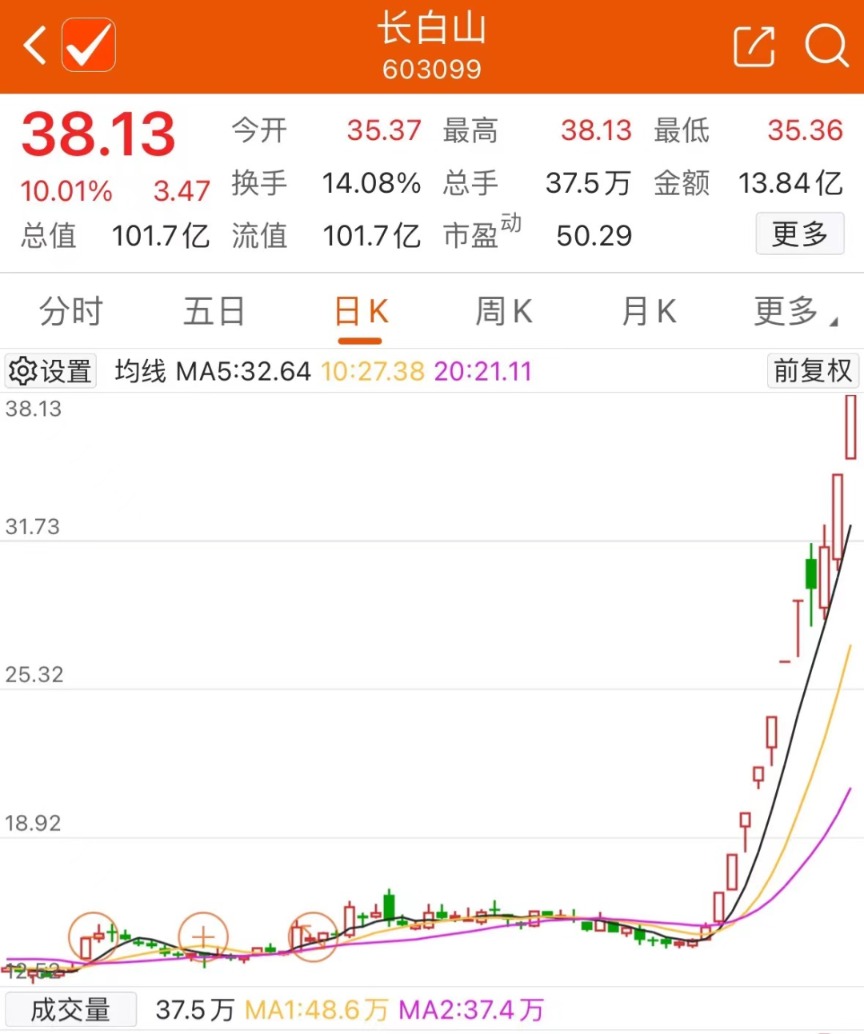Share this stock page
The height and width of the screenshot is (1034, 864).
coord(754,46)
